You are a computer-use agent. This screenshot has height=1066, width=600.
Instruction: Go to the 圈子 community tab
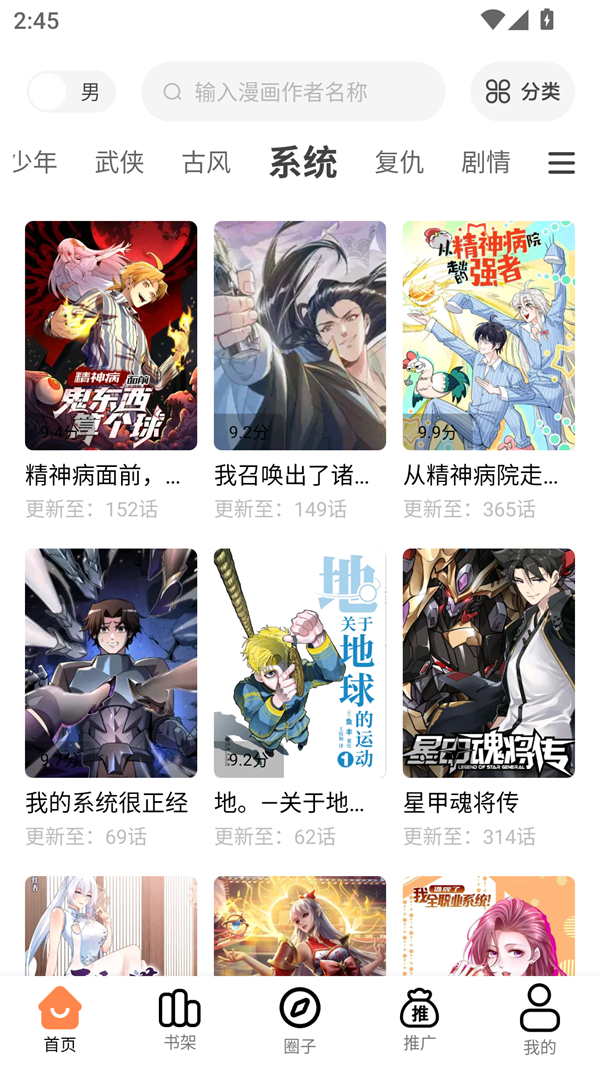pos(300,1020)
